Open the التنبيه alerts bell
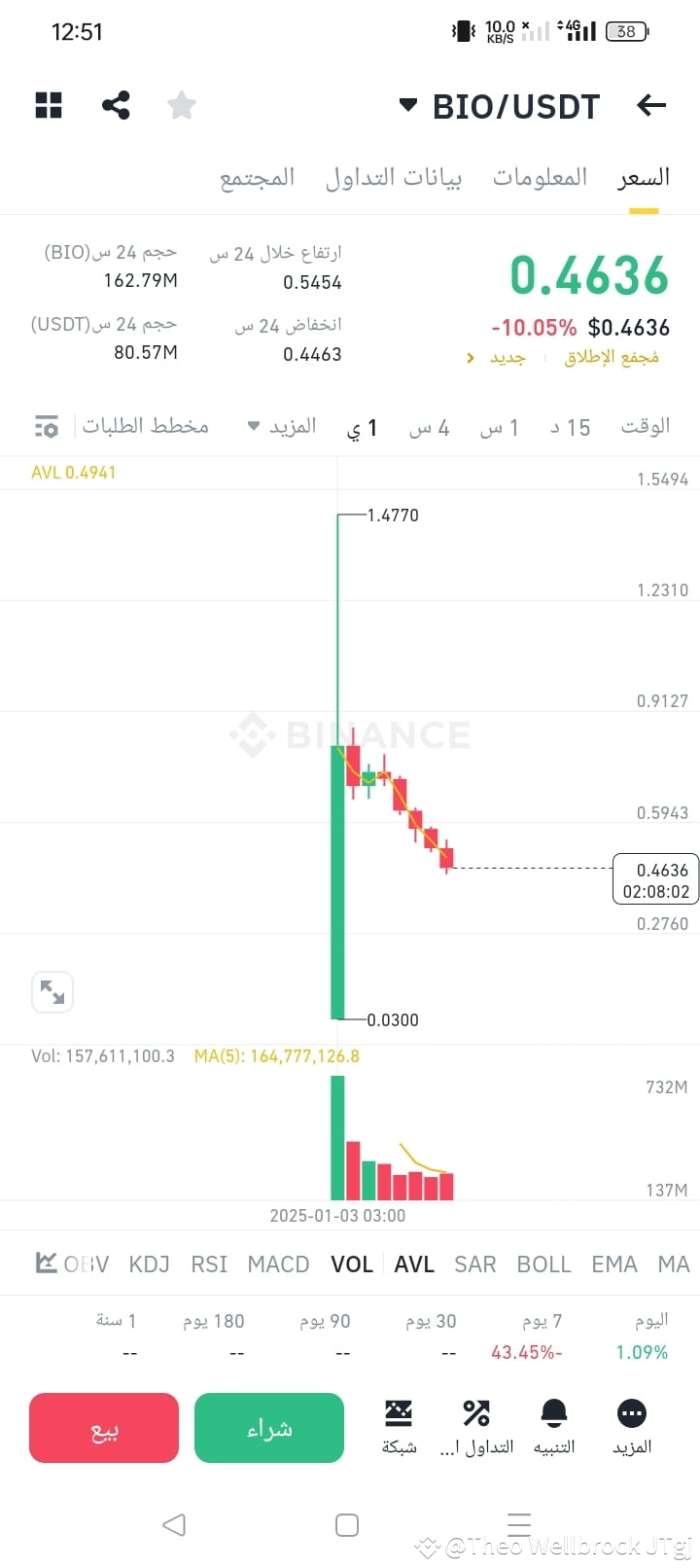 click(554, 1427)
